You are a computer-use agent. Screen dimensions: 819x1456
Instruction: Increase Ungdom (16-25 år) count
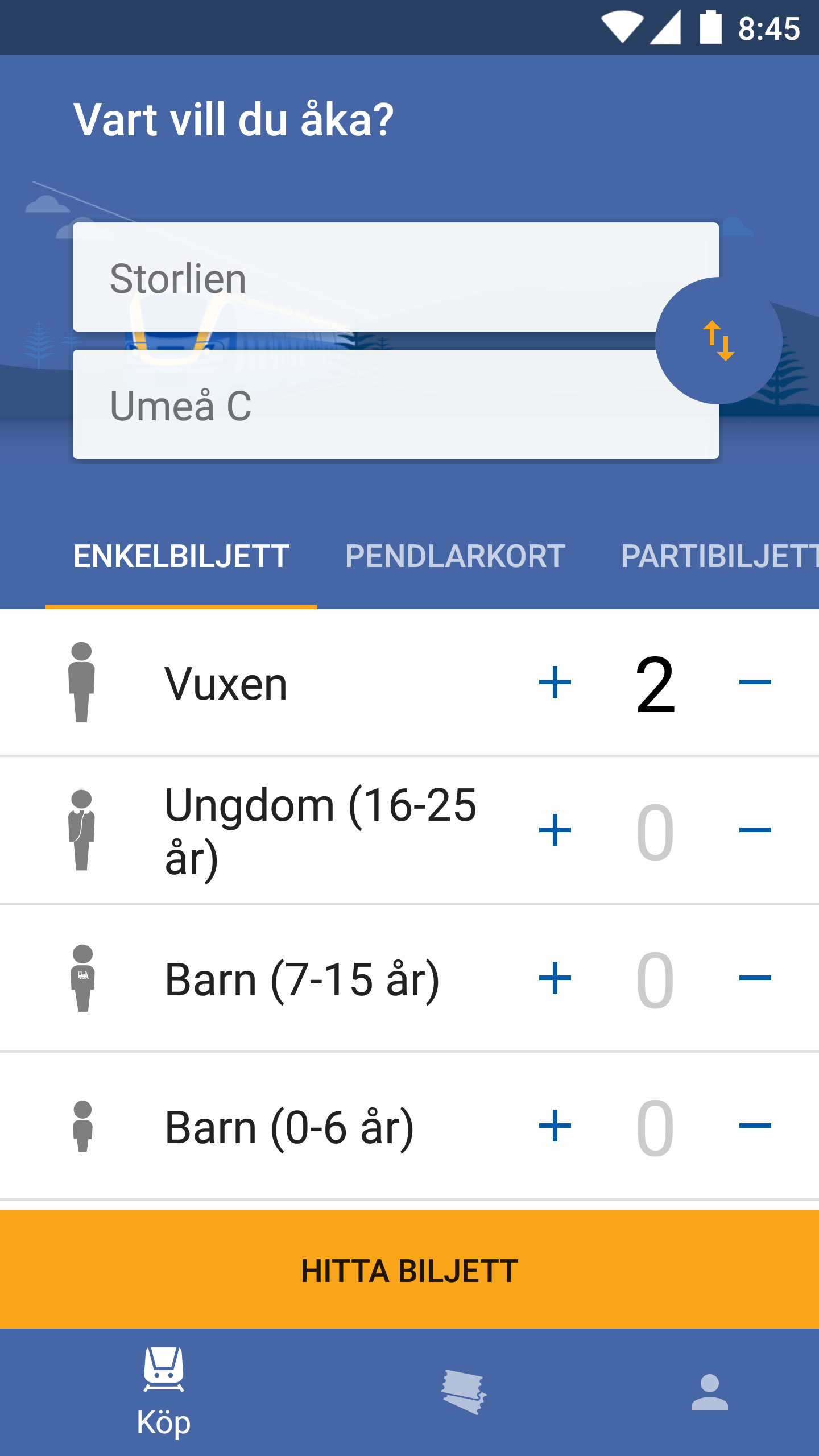(555, 830)
